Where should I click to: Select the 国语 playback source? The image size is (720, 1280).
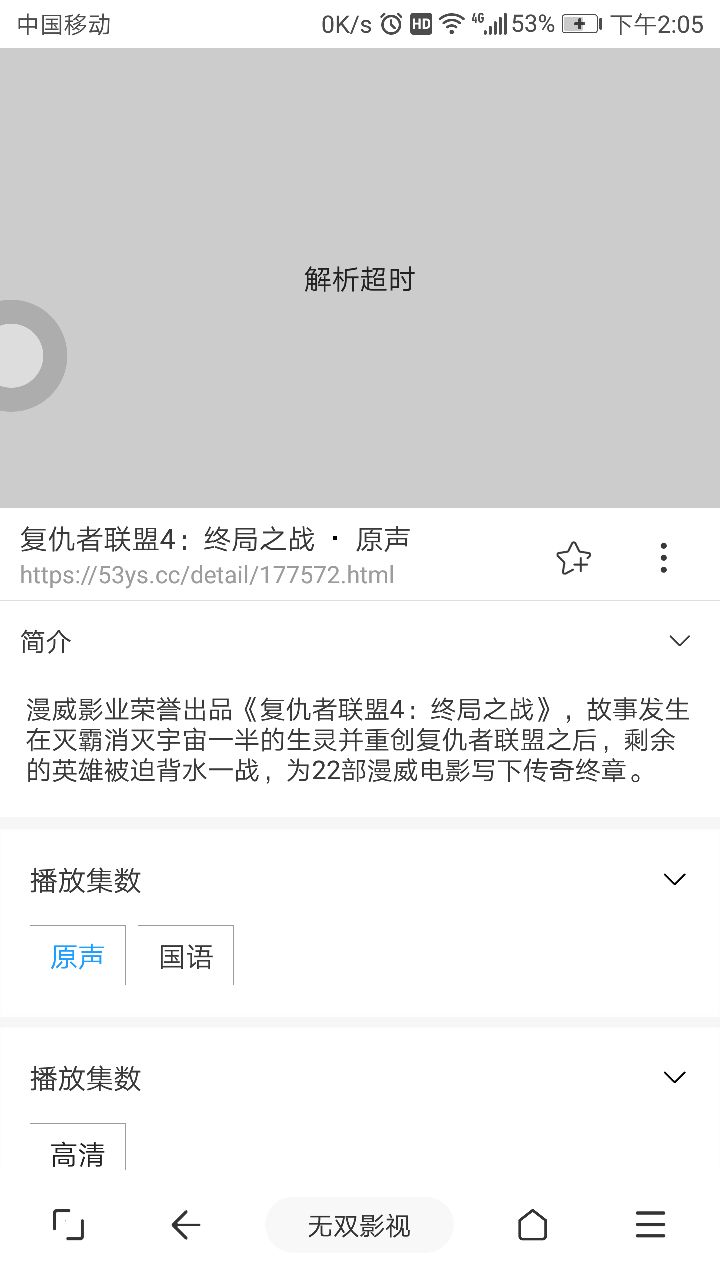point(186,956)
